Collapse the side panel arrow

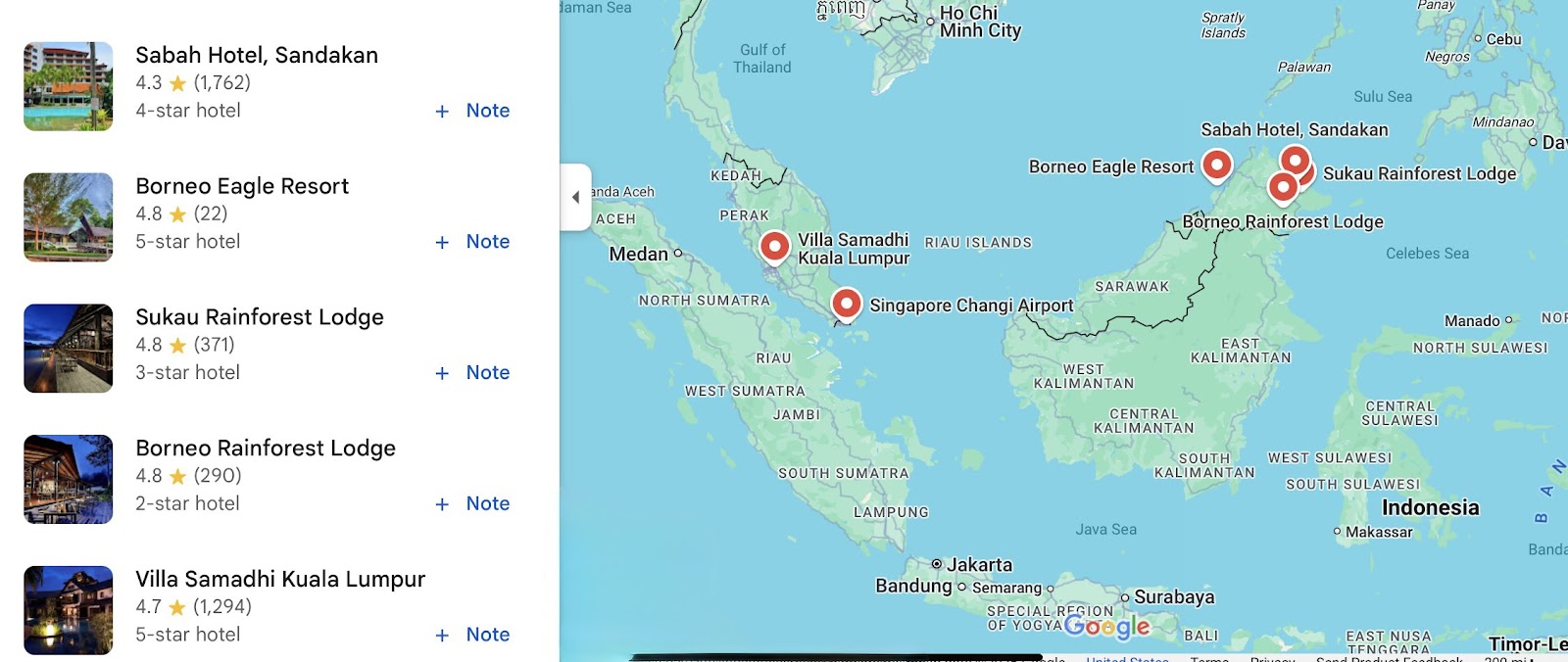575,197
